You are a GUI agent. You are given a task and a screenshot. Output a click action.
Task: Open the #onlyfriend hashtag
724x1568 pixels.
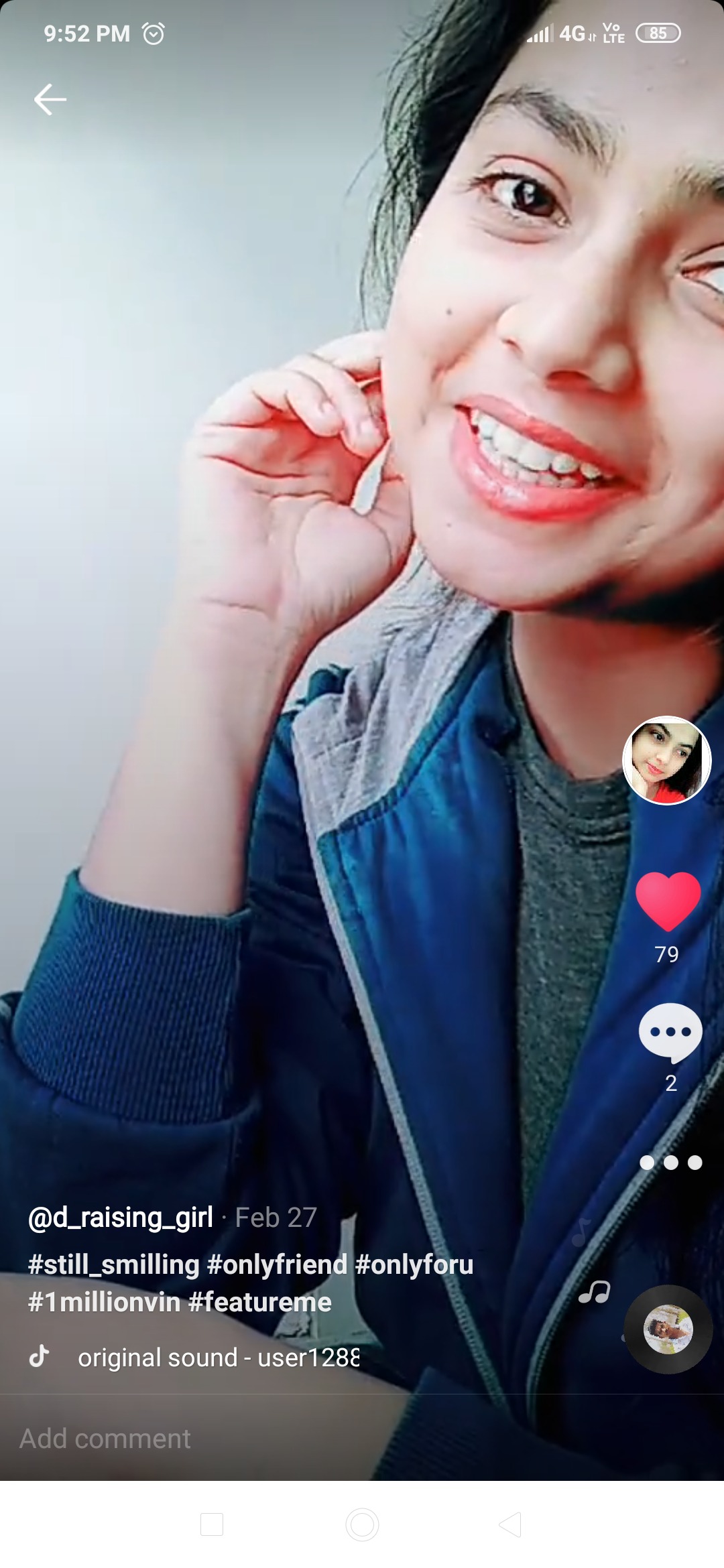(x=277, y=1265)
